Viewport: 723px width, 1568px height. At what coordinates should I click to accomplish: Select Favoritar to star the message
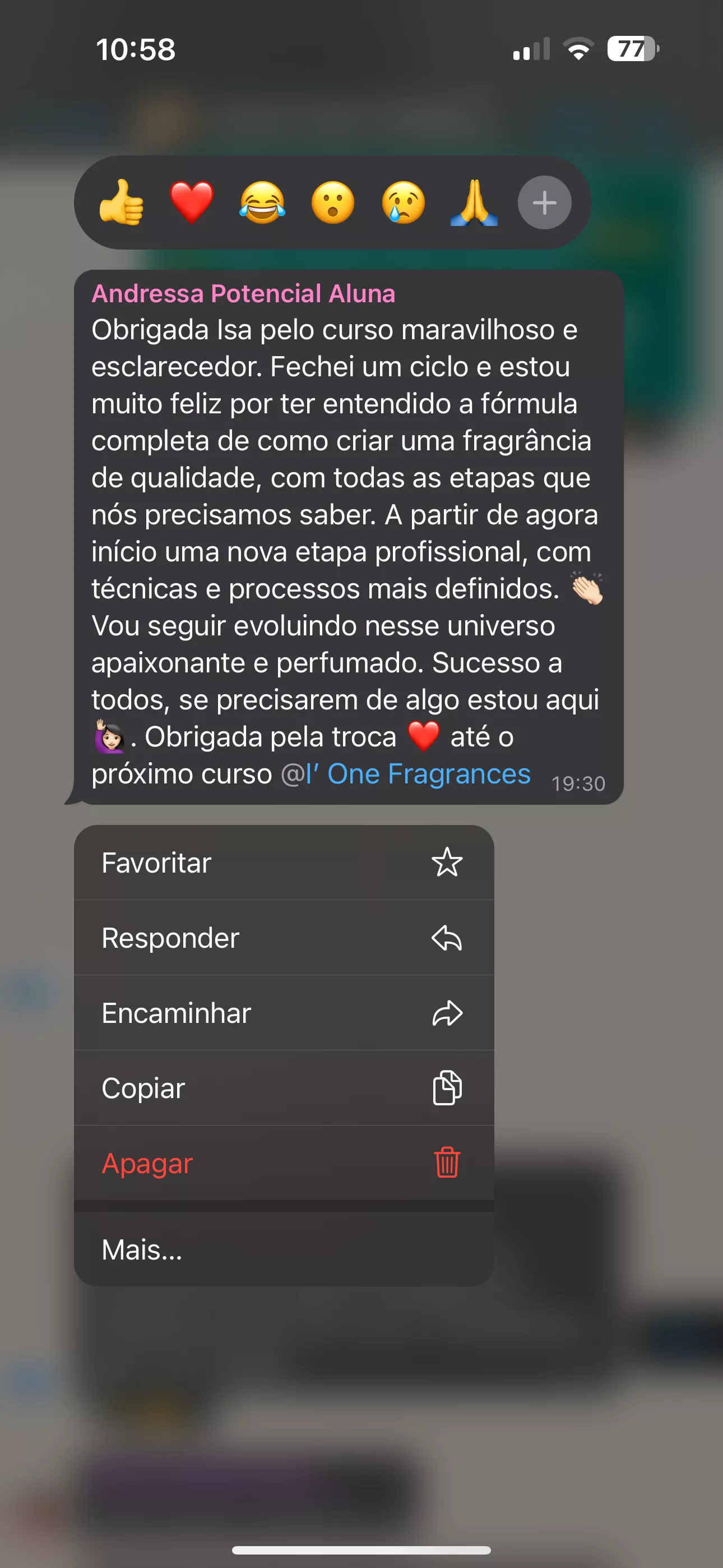tap(284, 863)
